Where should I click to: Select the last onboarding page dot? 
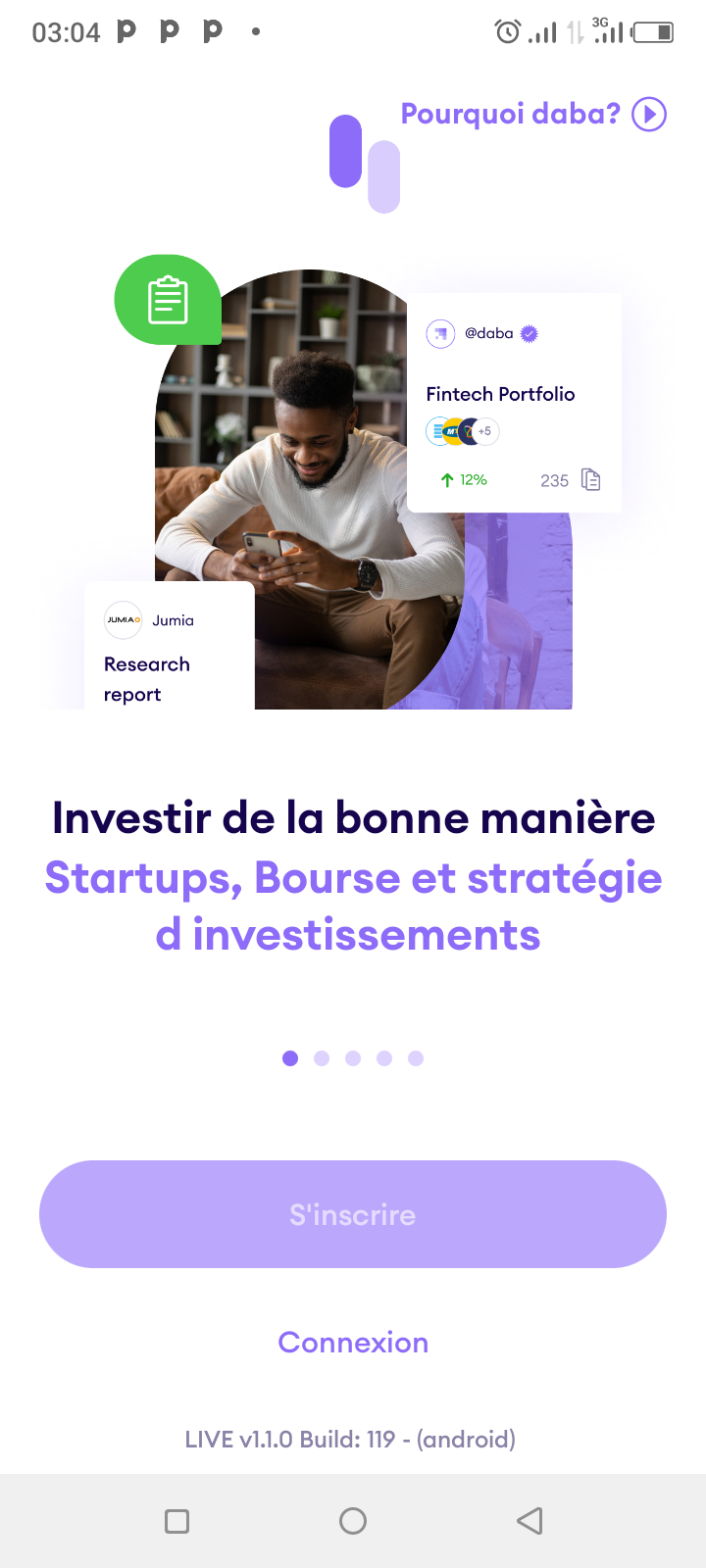[416, 1058]
